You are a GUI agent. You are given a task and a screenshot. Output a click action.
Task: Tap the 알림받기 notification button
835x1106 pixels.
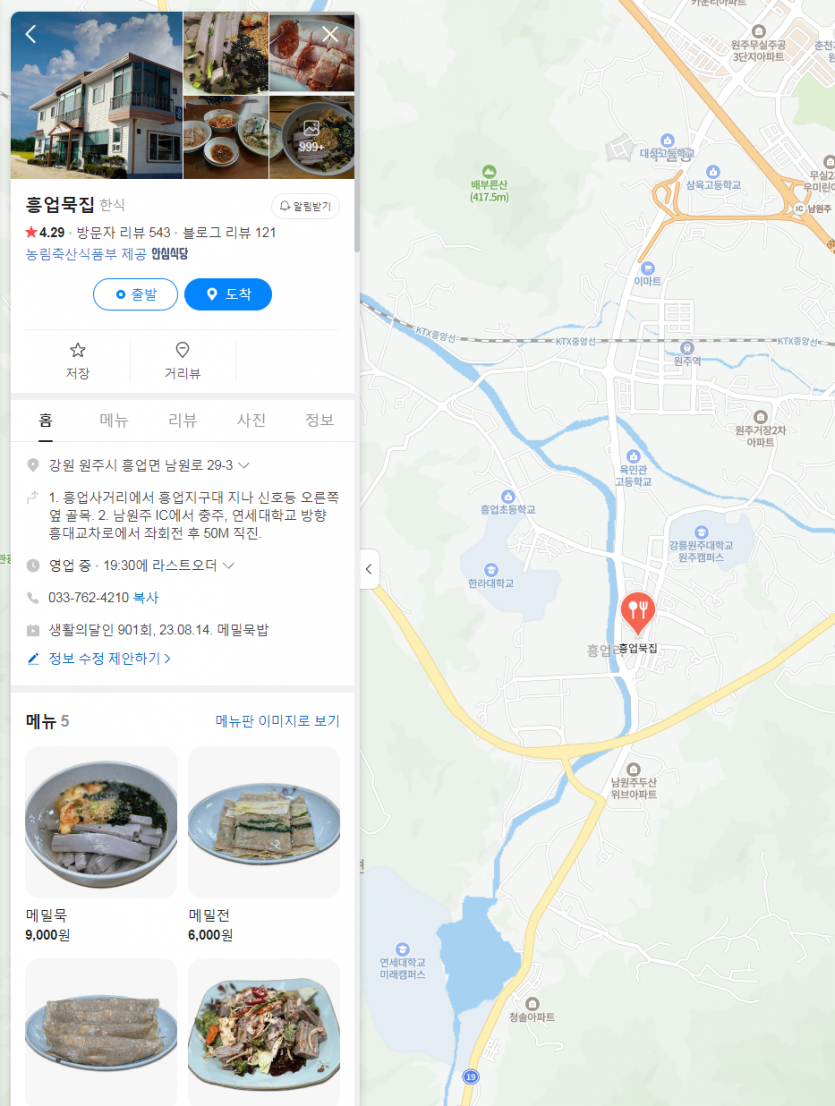pyautogui.click(x=305, y=206)
